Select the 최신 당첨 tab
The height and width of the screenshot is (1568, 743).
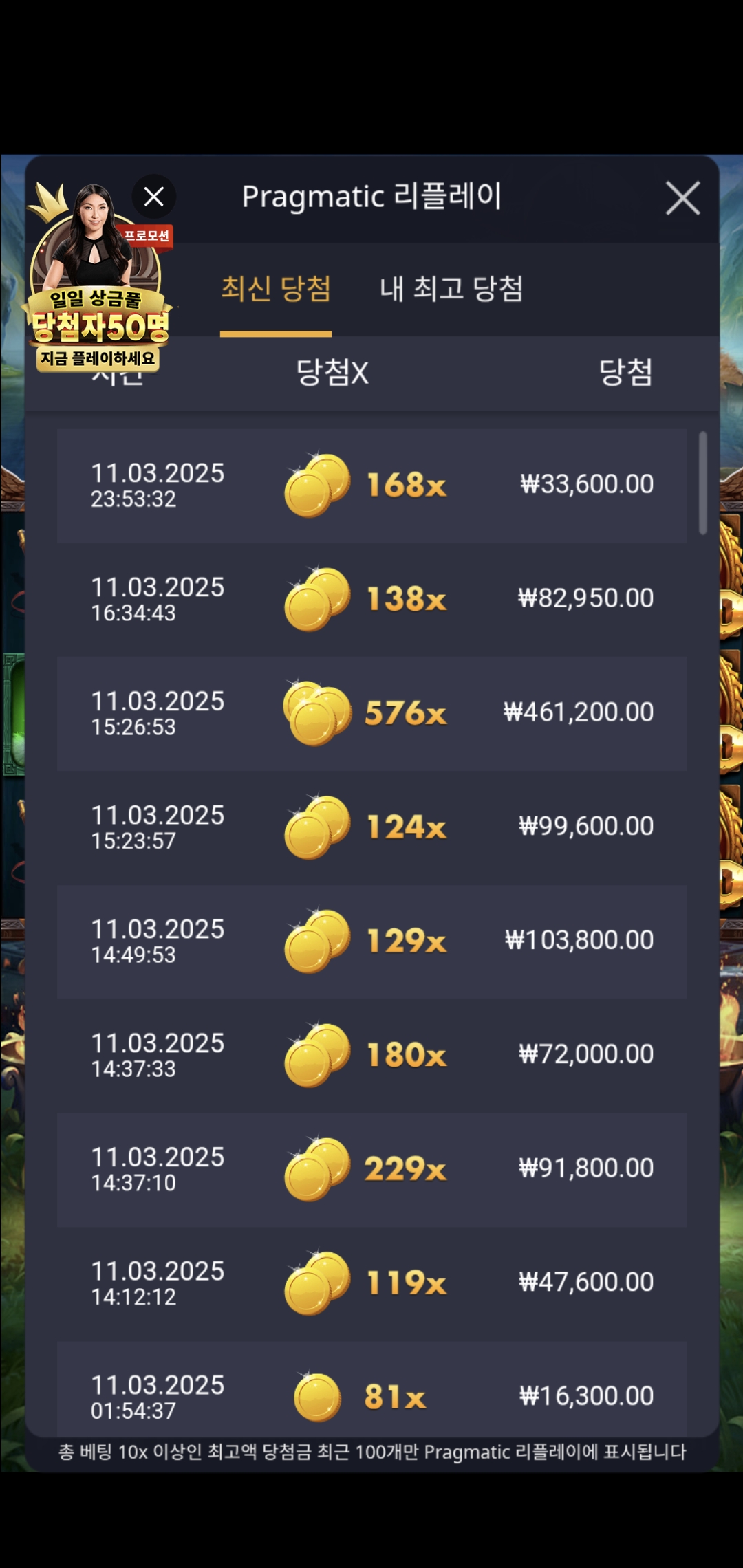pos(276,289)
